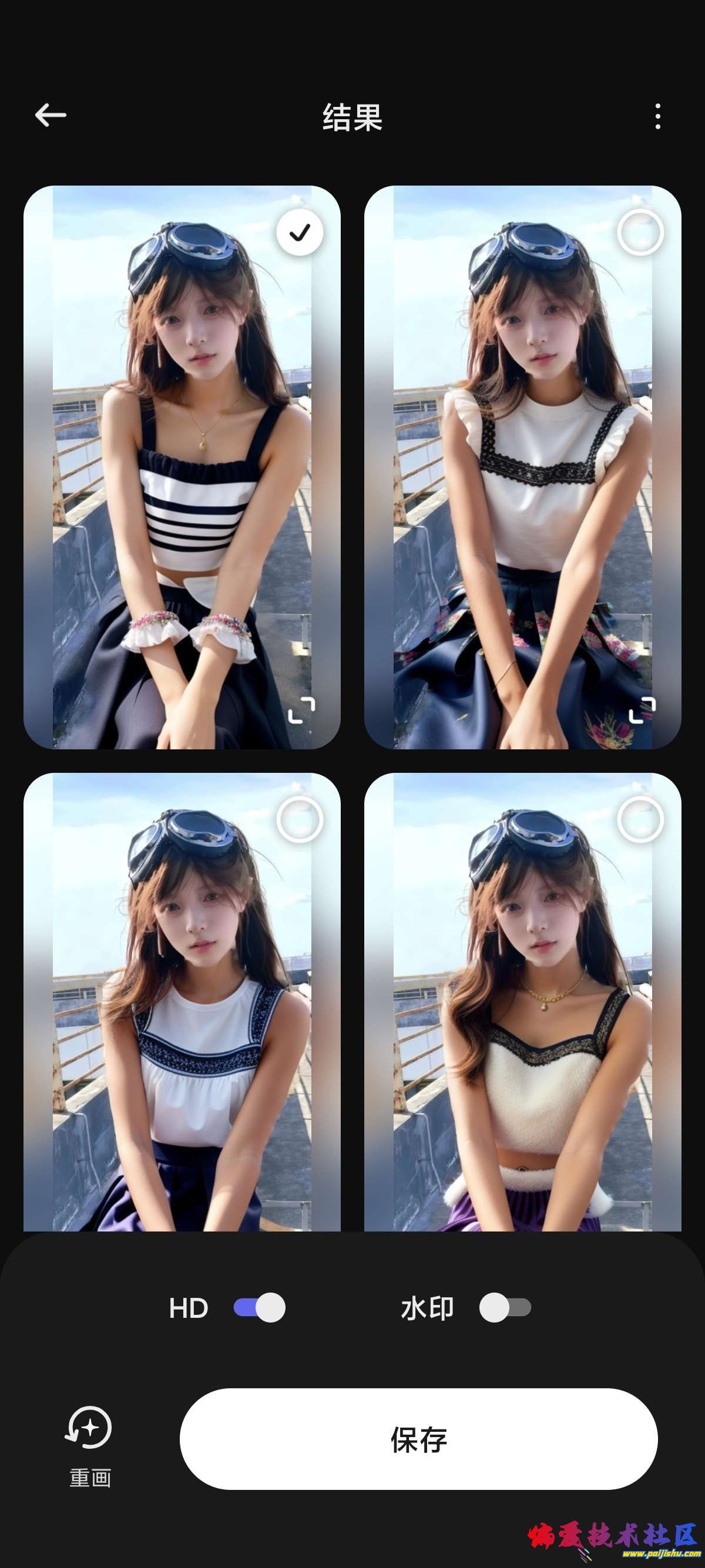Screen dimensions: 705x1568
Task: Expand the ruffled white top image
Action: coord(642,710)
